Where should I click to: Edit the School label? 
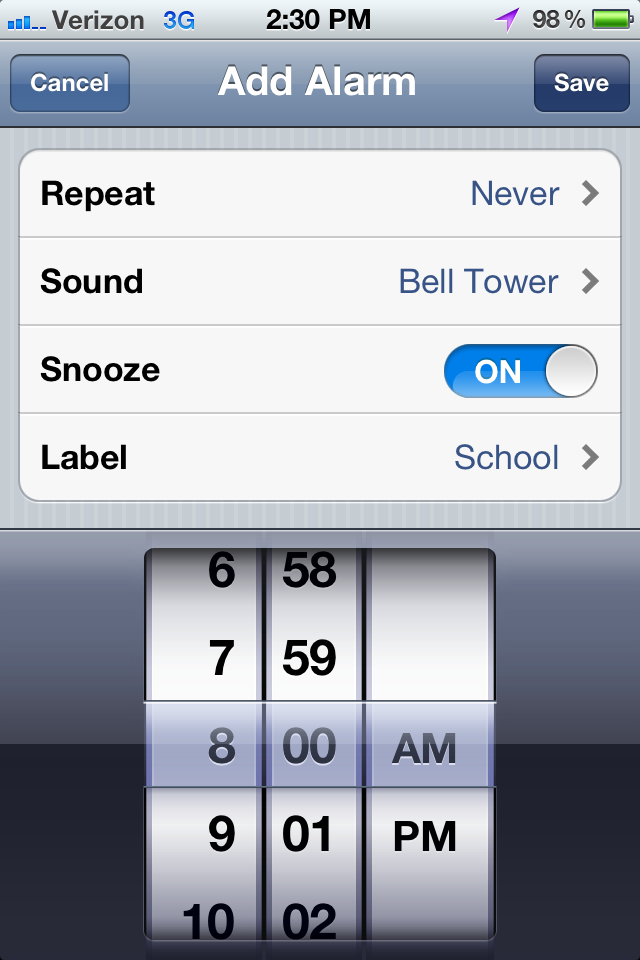pyautogui.click(x=320, y=458)
